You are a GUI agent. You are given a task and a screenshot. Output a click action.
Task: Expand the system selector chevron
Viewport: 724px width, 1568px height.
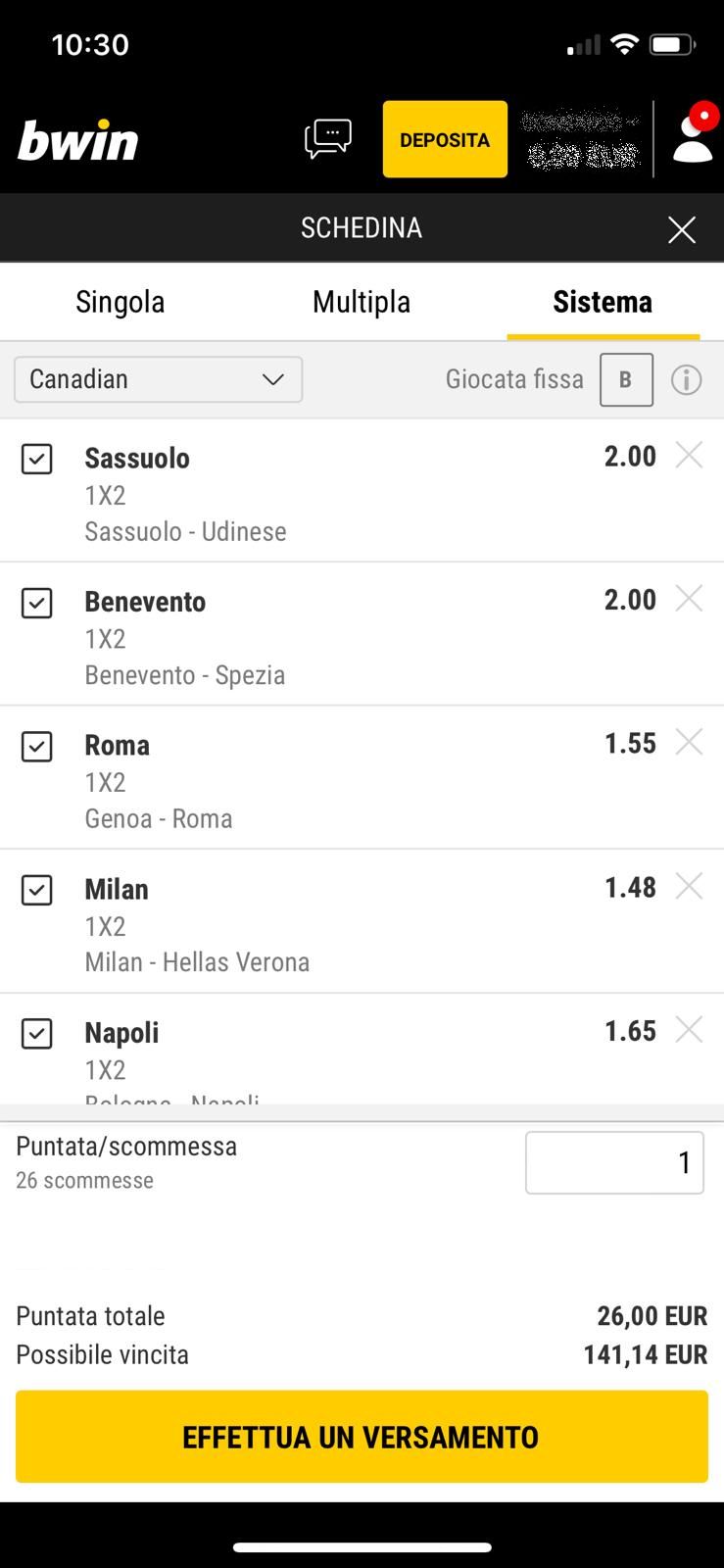pyautogui.click(x=274, y=379)
